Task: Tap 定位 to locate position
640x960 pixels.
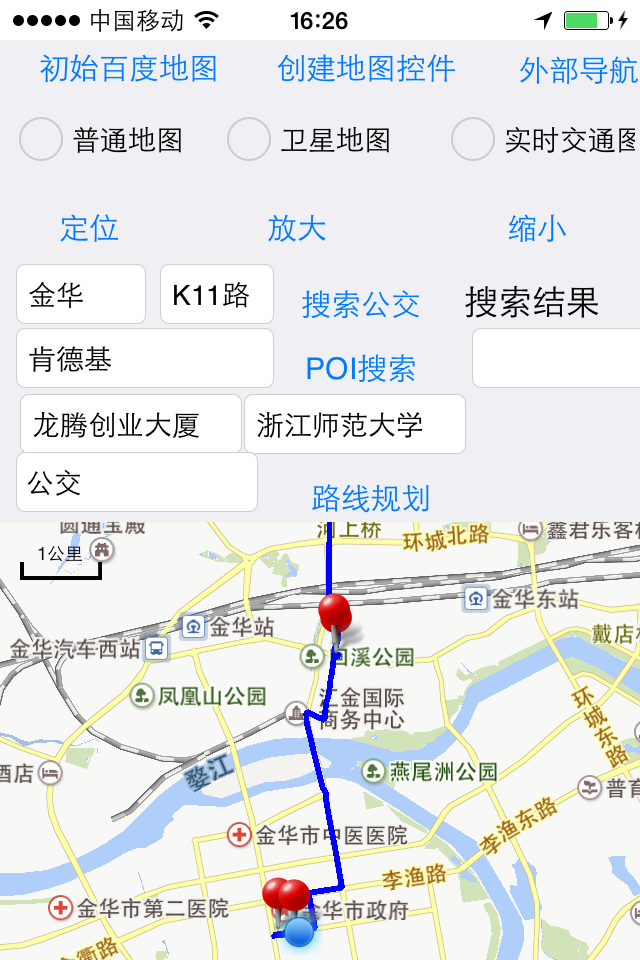Action: (x=89, y=228)
